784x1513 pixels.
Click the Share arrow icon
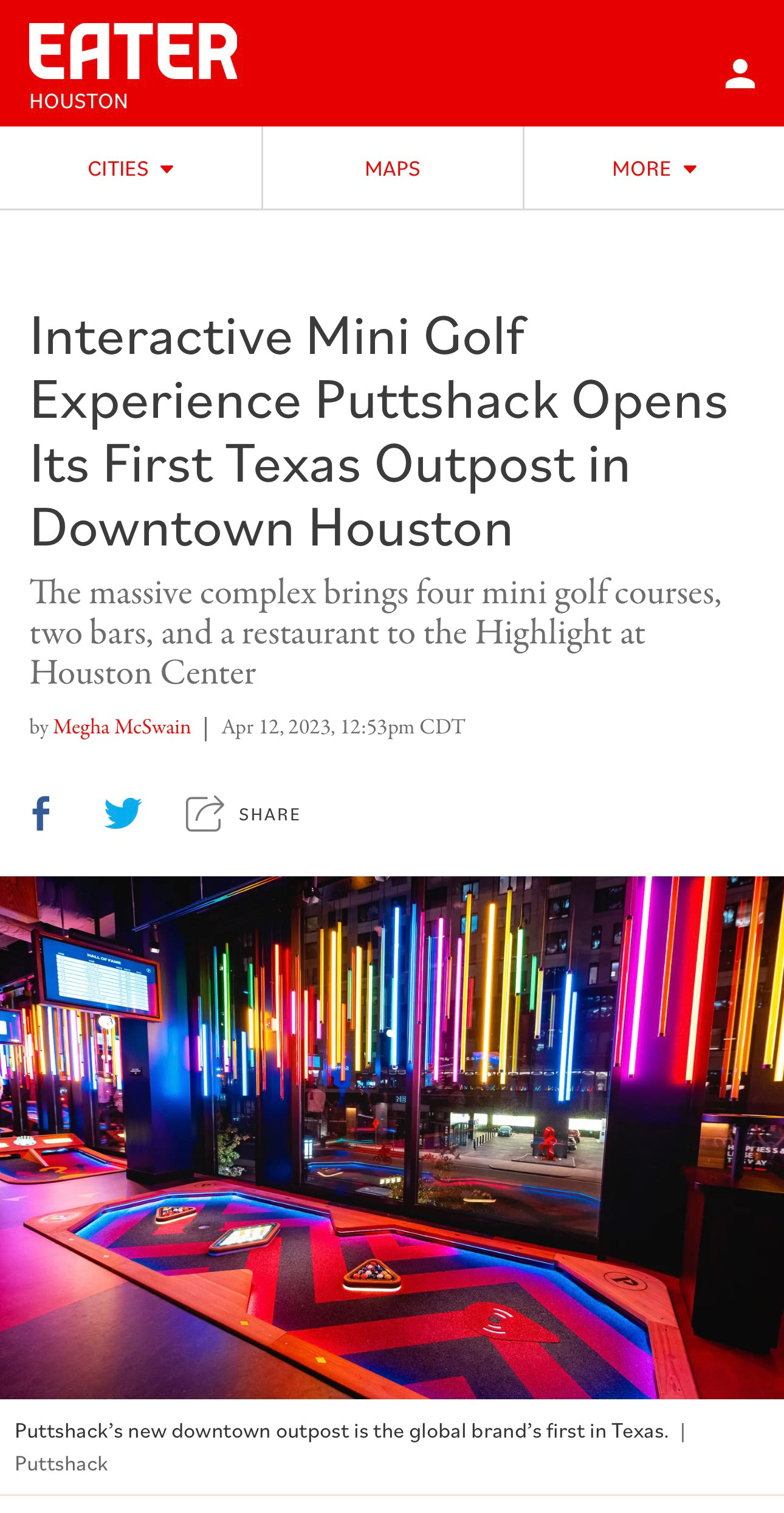tap(204, 812)
